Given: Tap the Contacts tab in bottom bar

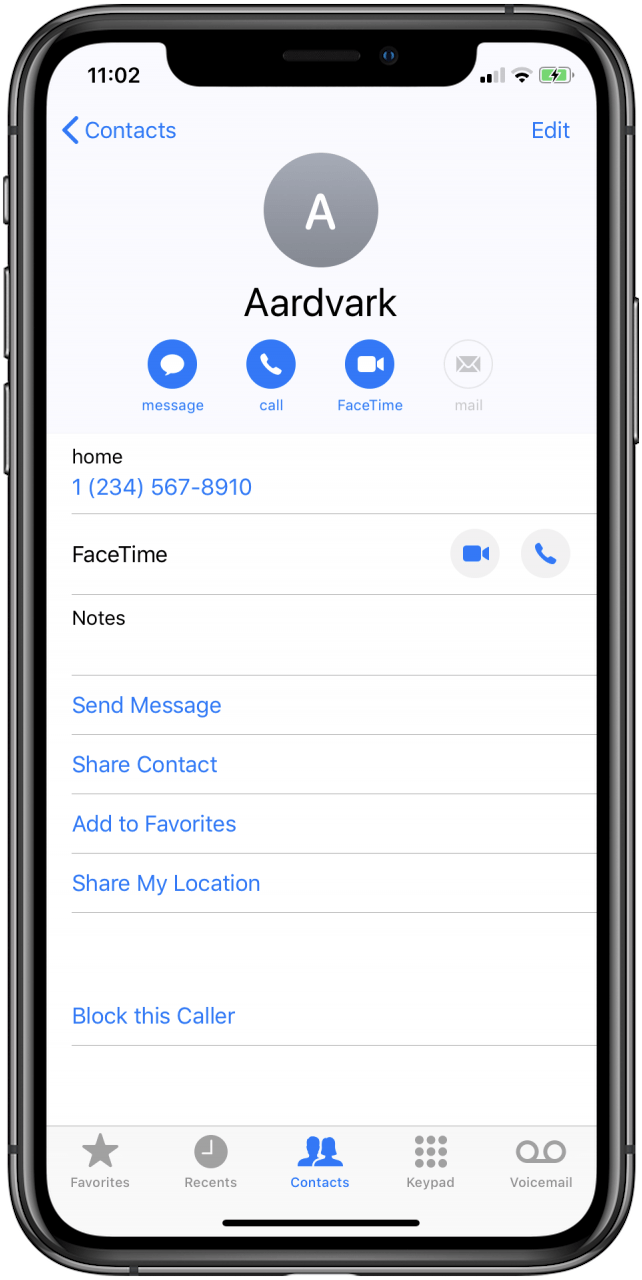Looking at the screenshot, I should pos(320,1161).
